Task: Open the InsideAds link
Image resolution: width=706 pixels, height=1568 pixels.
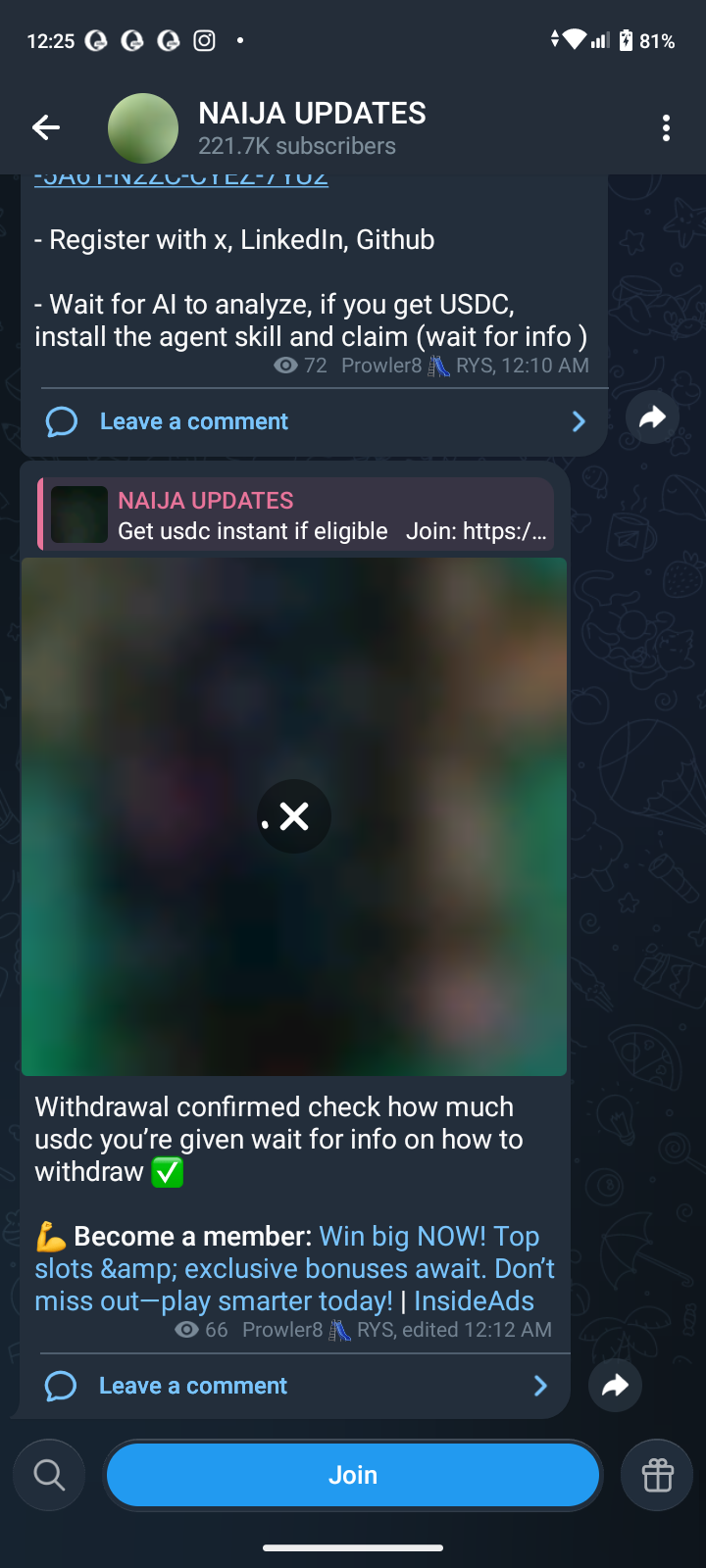Action: [x=474, y=1301]
